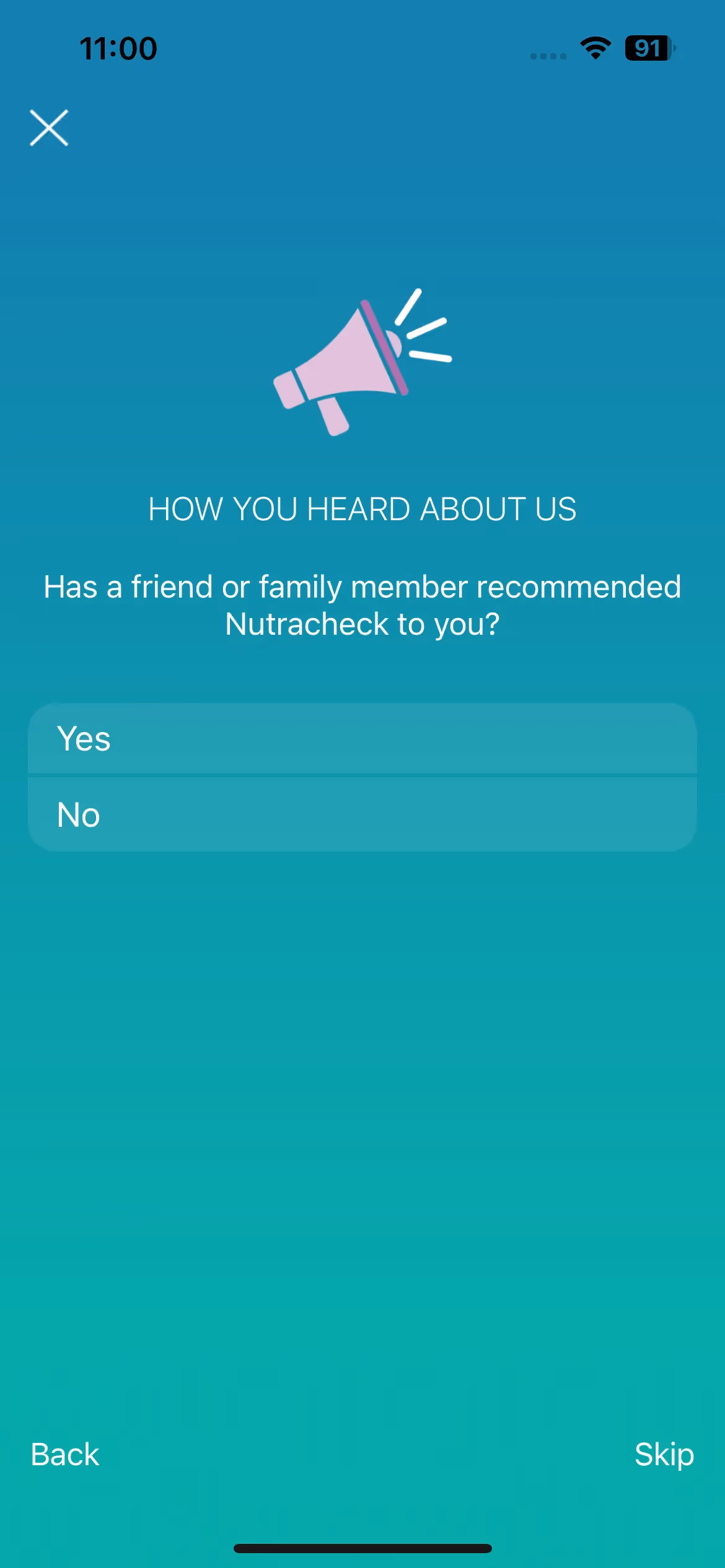Skip this question
Viewport: 725px width, 1568px height.
(664, 1454)
